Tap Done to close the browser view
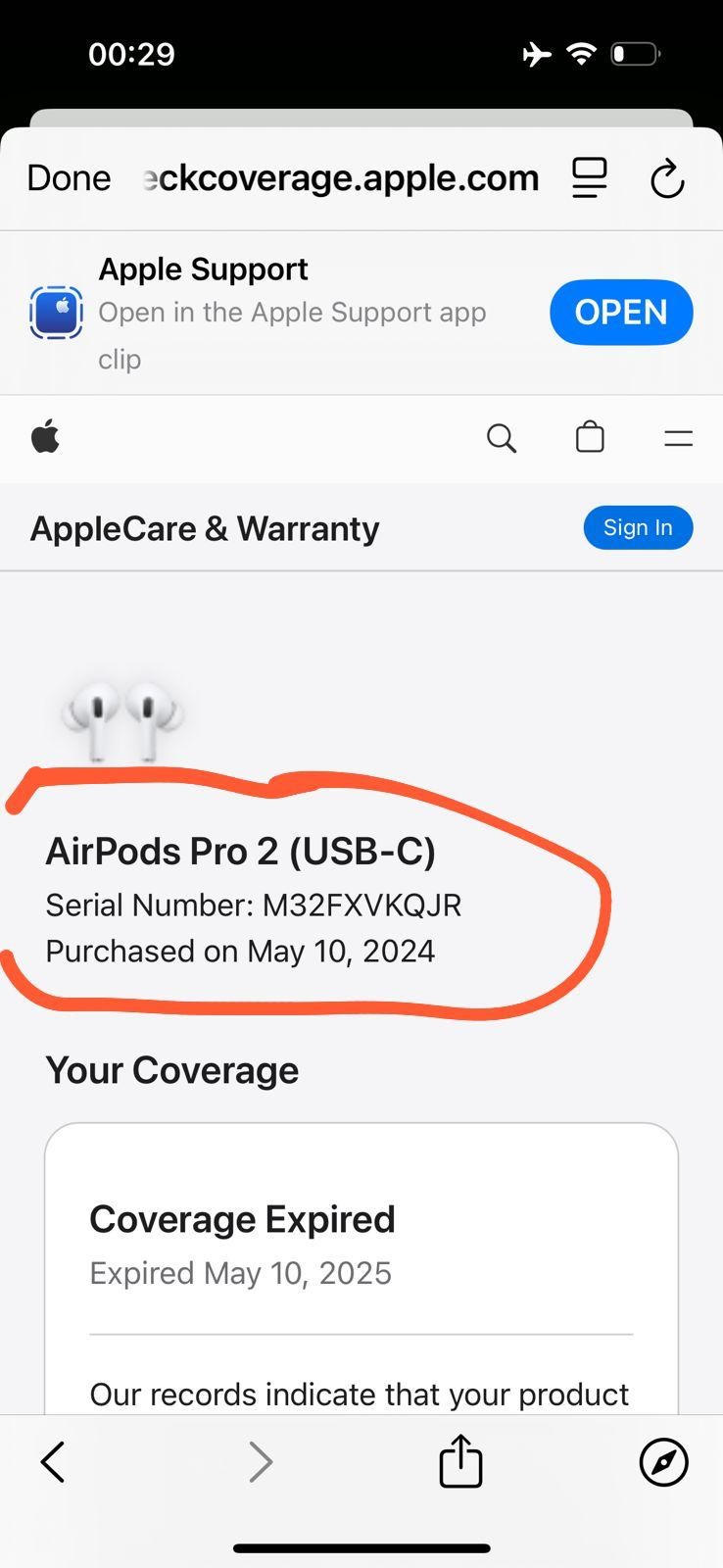Viewport: 723px width, 1568px height. (69, 178)
